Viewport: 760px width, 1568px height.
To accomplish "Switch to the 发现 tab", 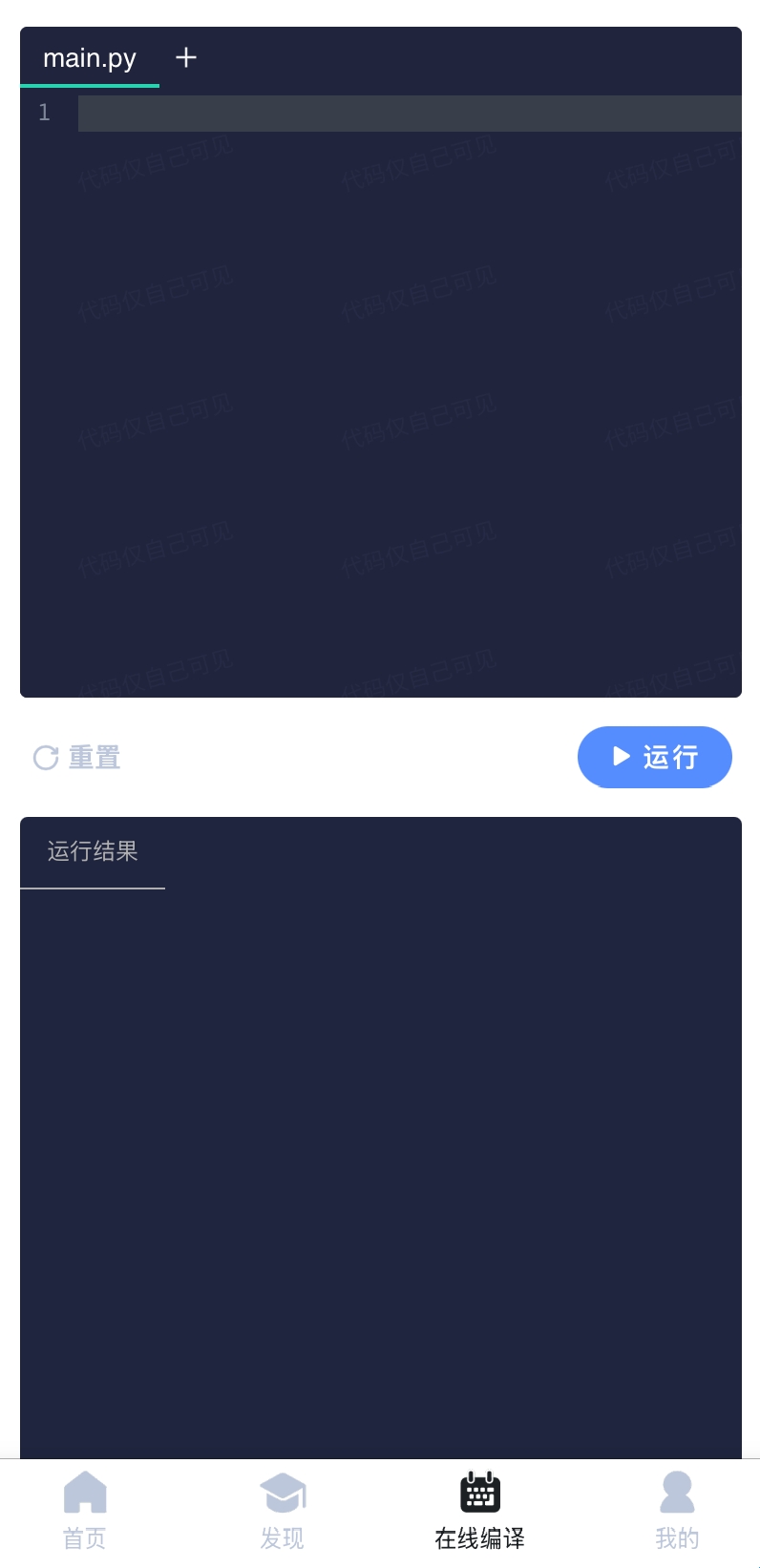I will pos(282,1511).
